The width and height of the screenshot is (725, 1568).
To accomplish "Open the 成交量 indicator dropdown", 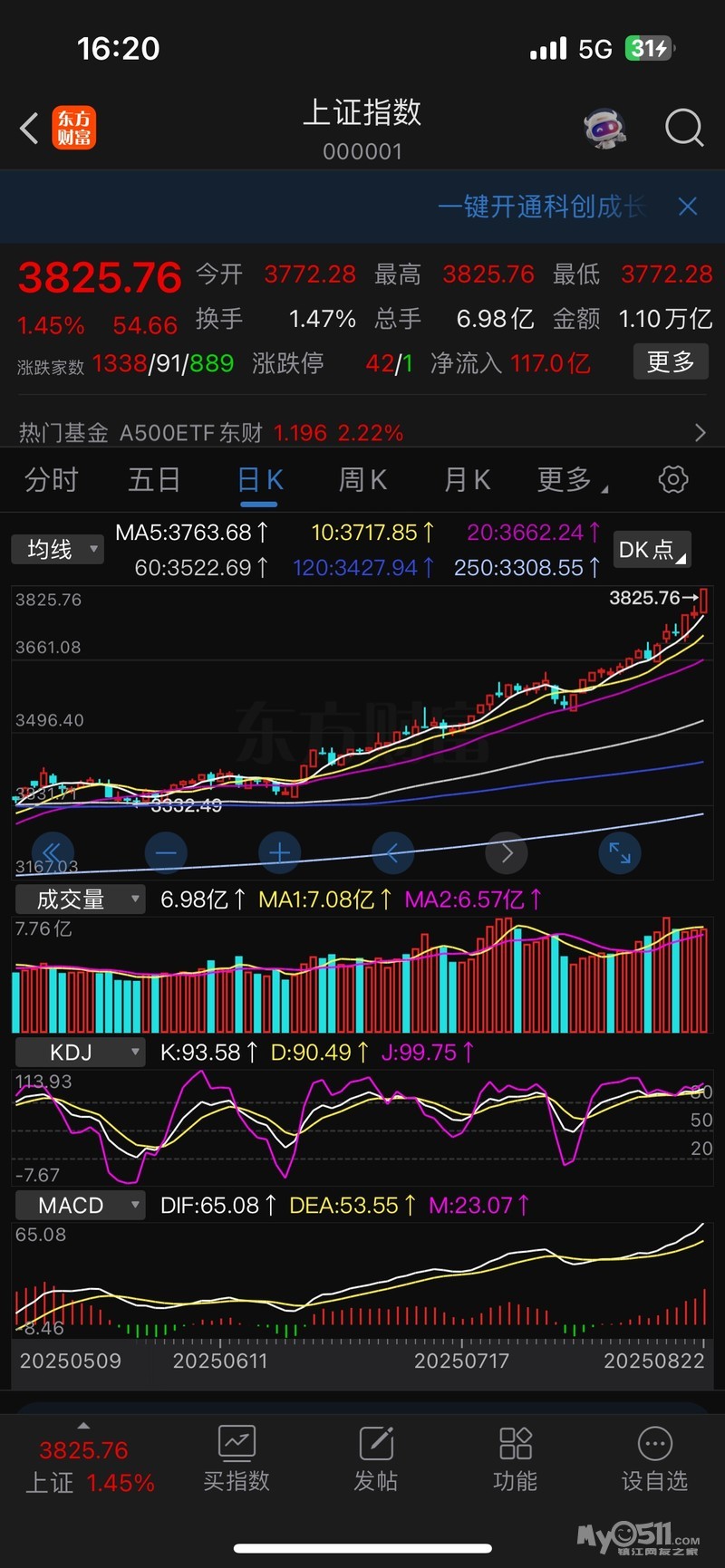I will [x=80, y=899].
